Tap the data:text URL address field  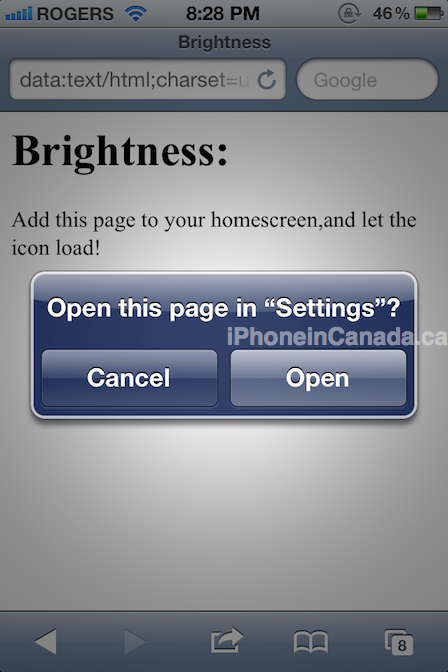(x=147, y=80)
